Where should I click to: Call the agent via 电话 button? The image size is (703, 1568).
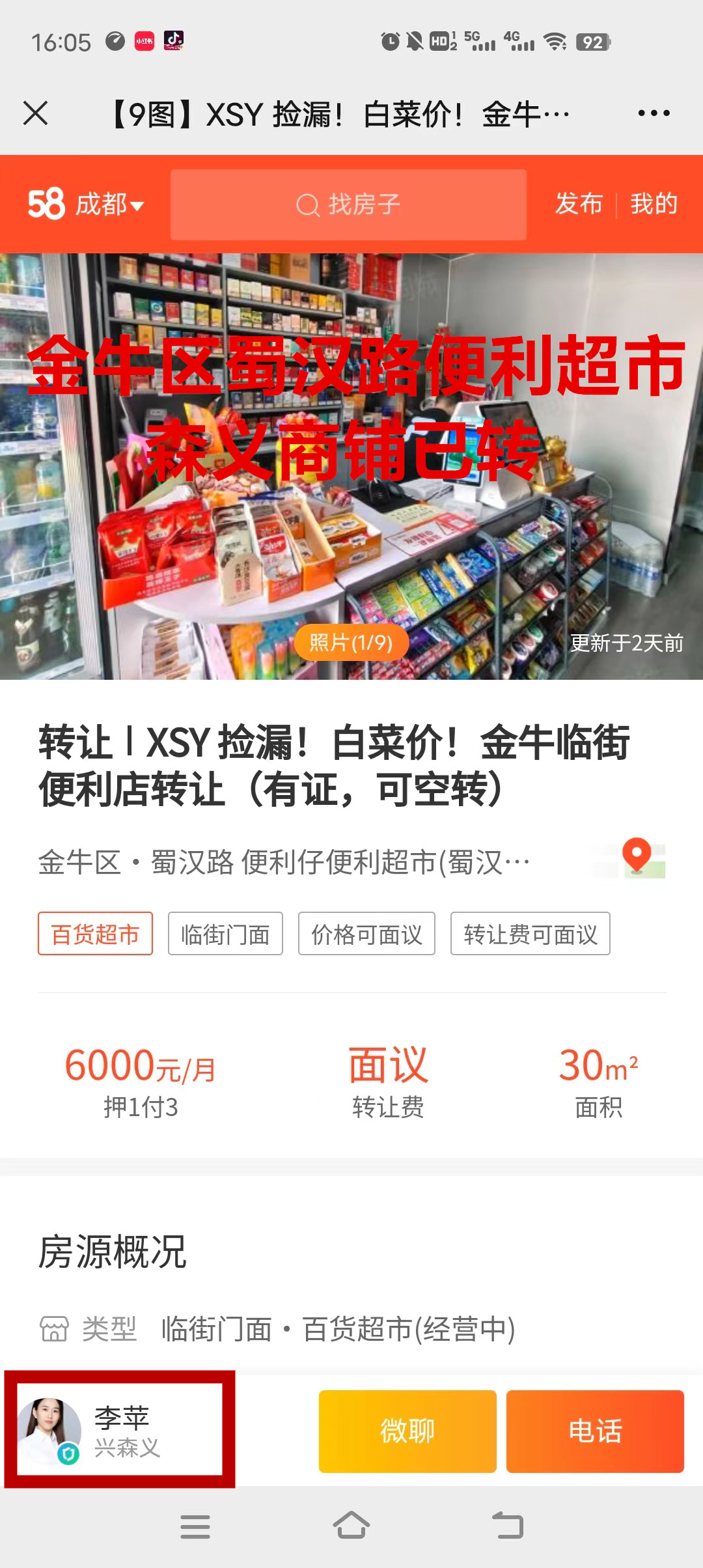point(595,1431)
